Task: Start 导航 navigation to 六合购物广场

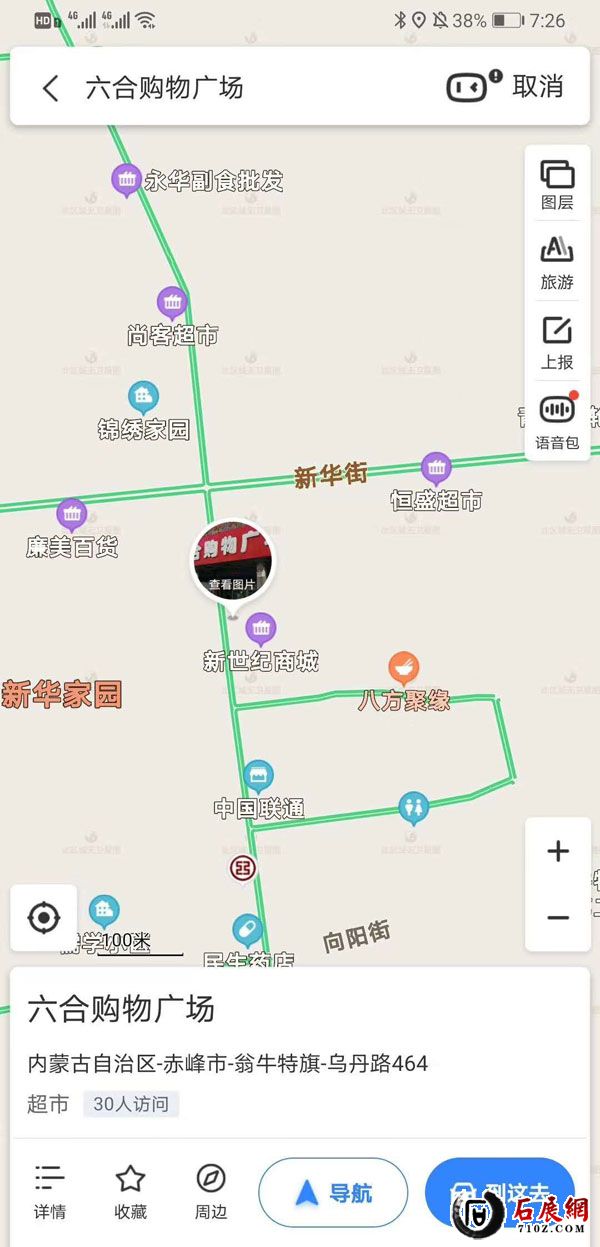Action: pyautogui.click(x=333, y=1192)
